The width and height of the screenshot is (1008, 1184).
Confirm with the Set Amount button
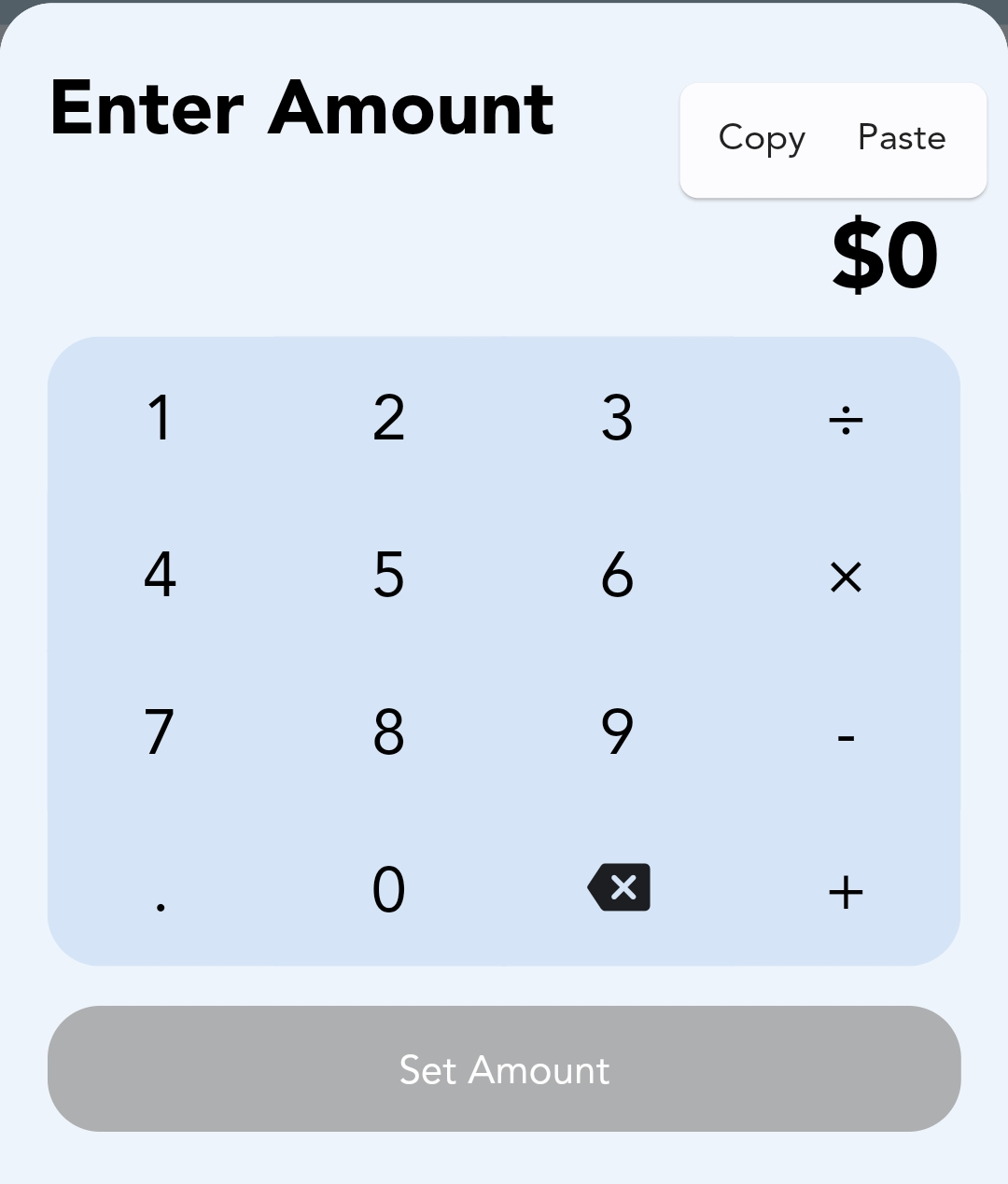pos(504,1069)
